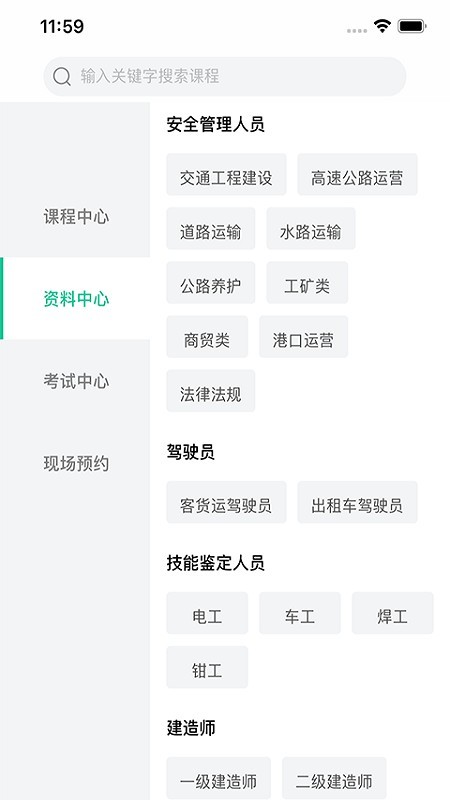Select the 客货运驾驶员 chip
The height and width of the screenshot is (800, 450).
226,502
